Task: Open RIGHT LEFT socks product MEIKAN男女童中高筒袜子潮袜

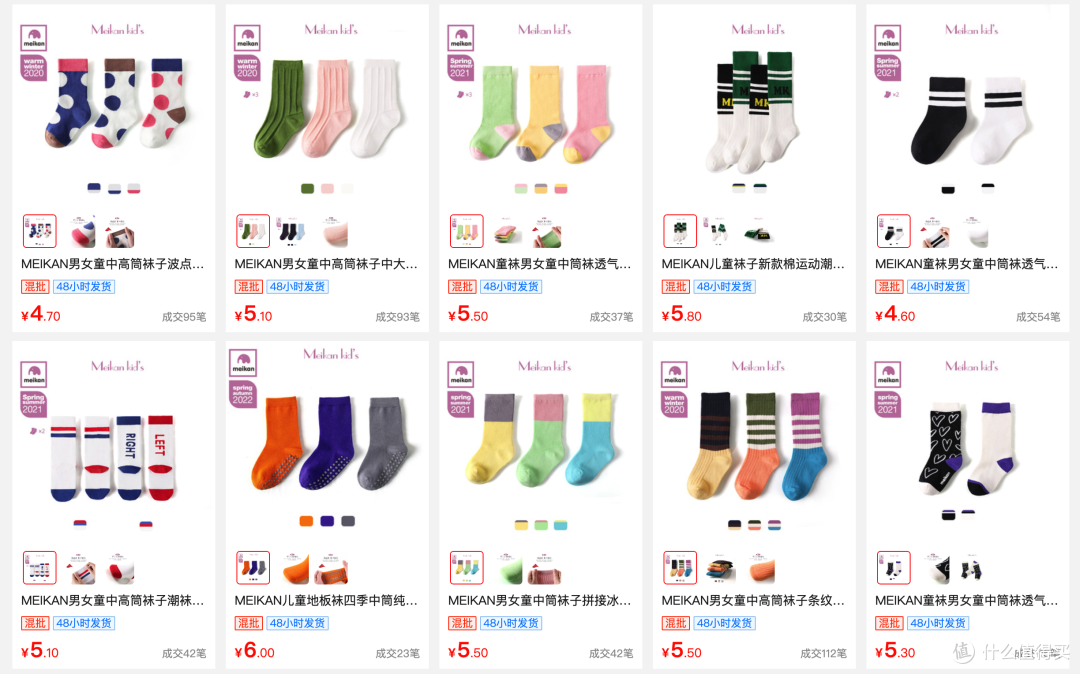Action: pos(112,601)
